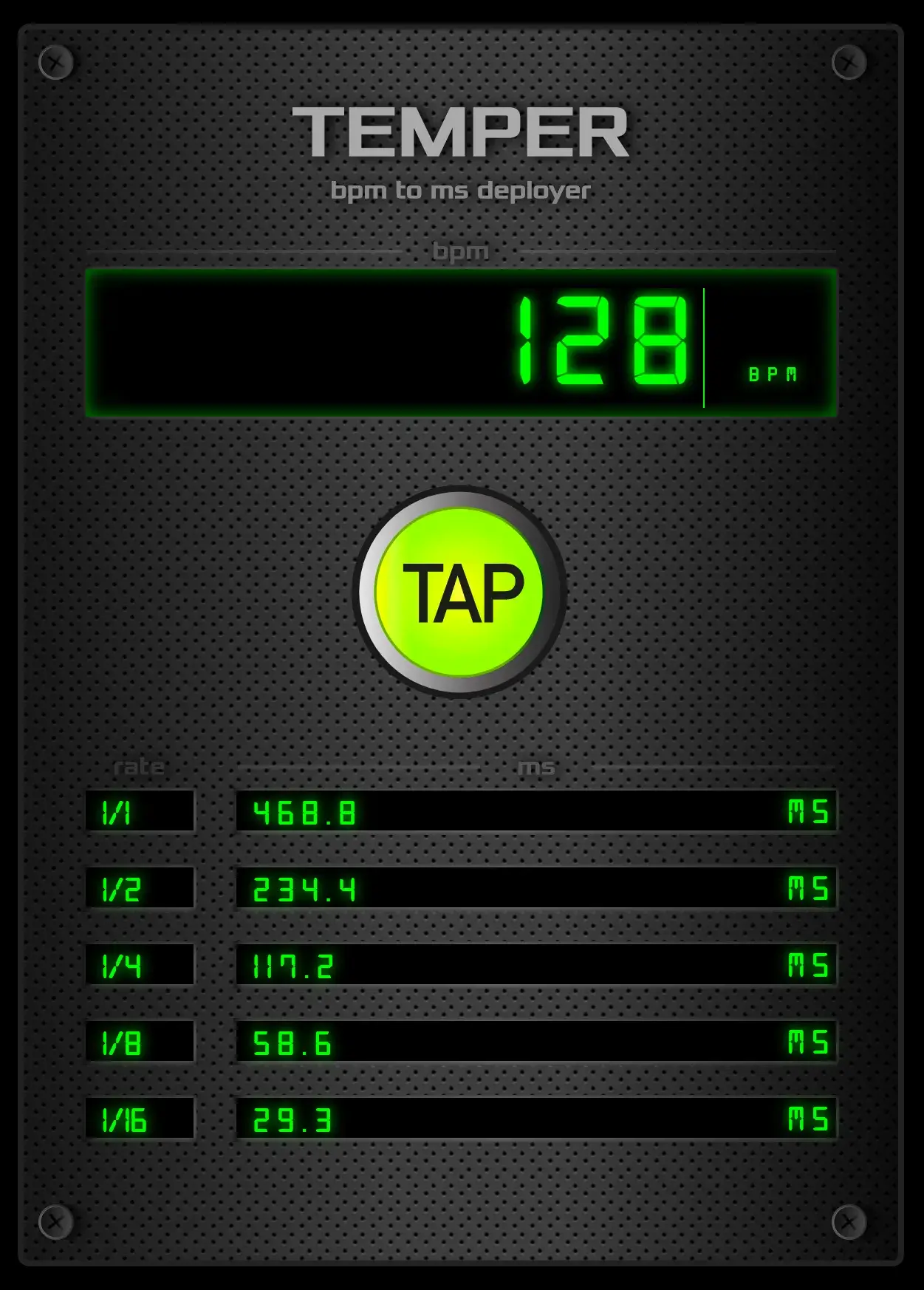Click the green BPM display field

click(x=462, y=340)
